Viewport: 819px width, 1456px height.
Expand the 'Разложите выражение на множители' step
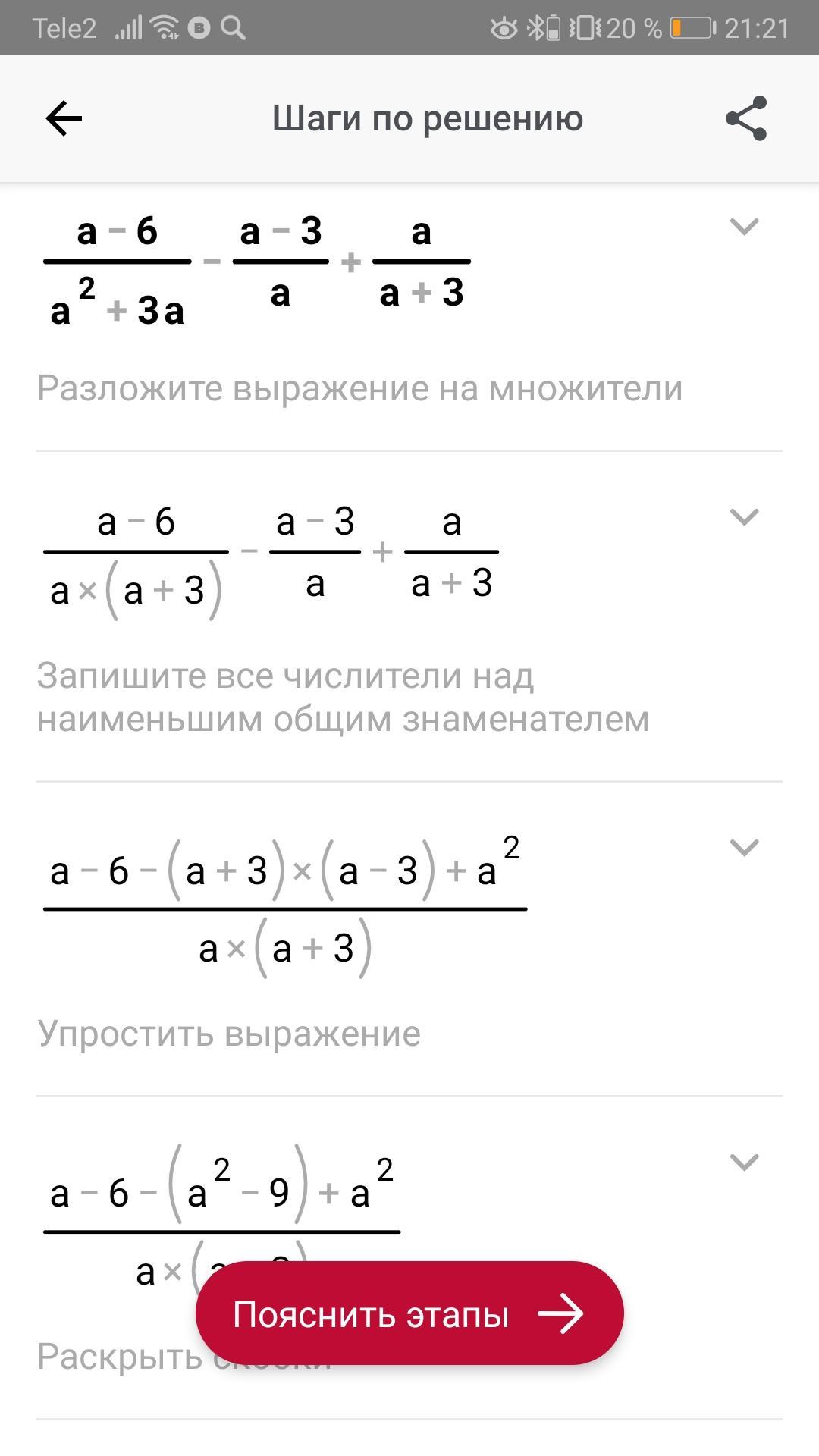(743, 226)
